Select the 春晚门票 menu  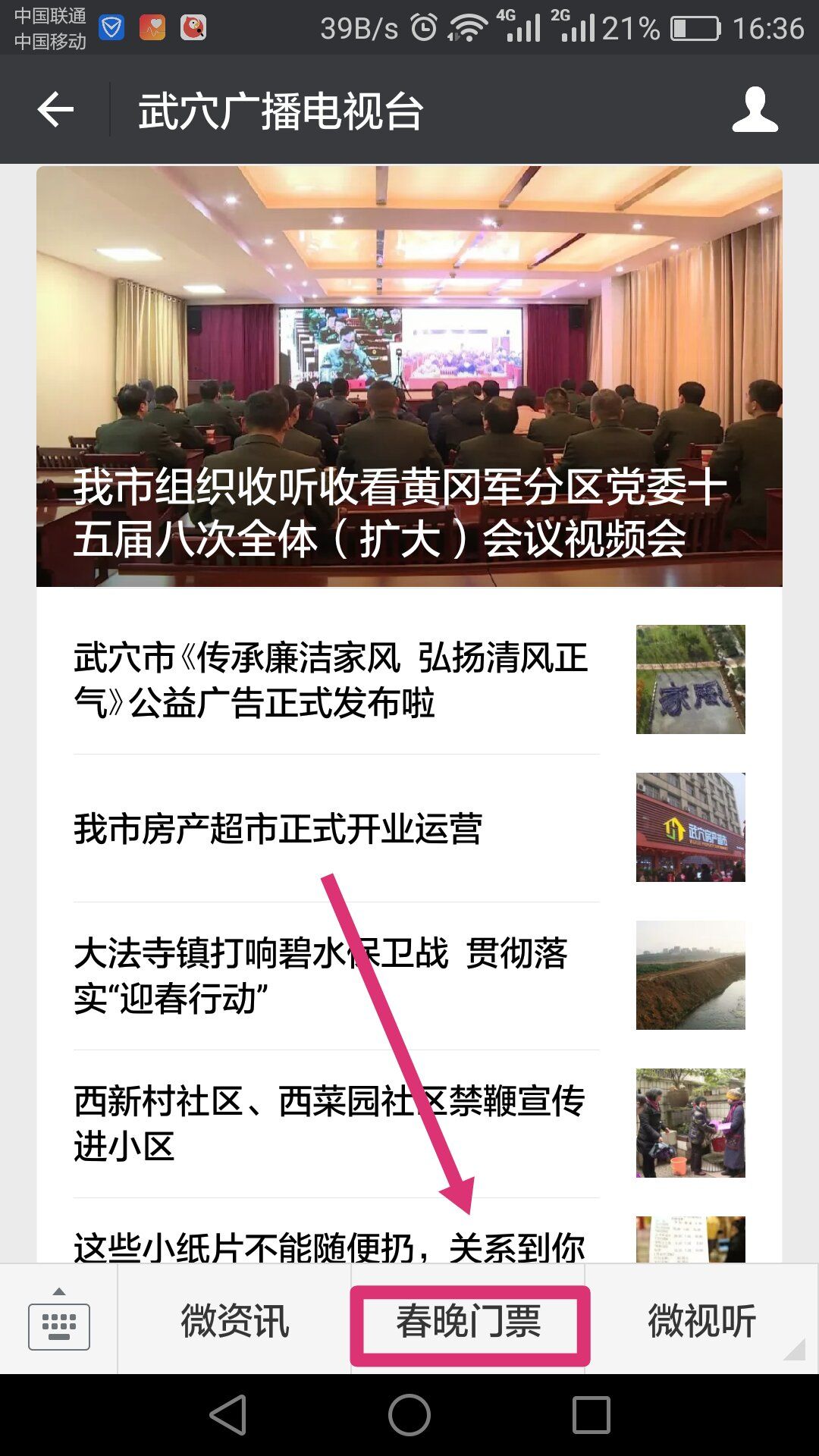click(469, 1321)
